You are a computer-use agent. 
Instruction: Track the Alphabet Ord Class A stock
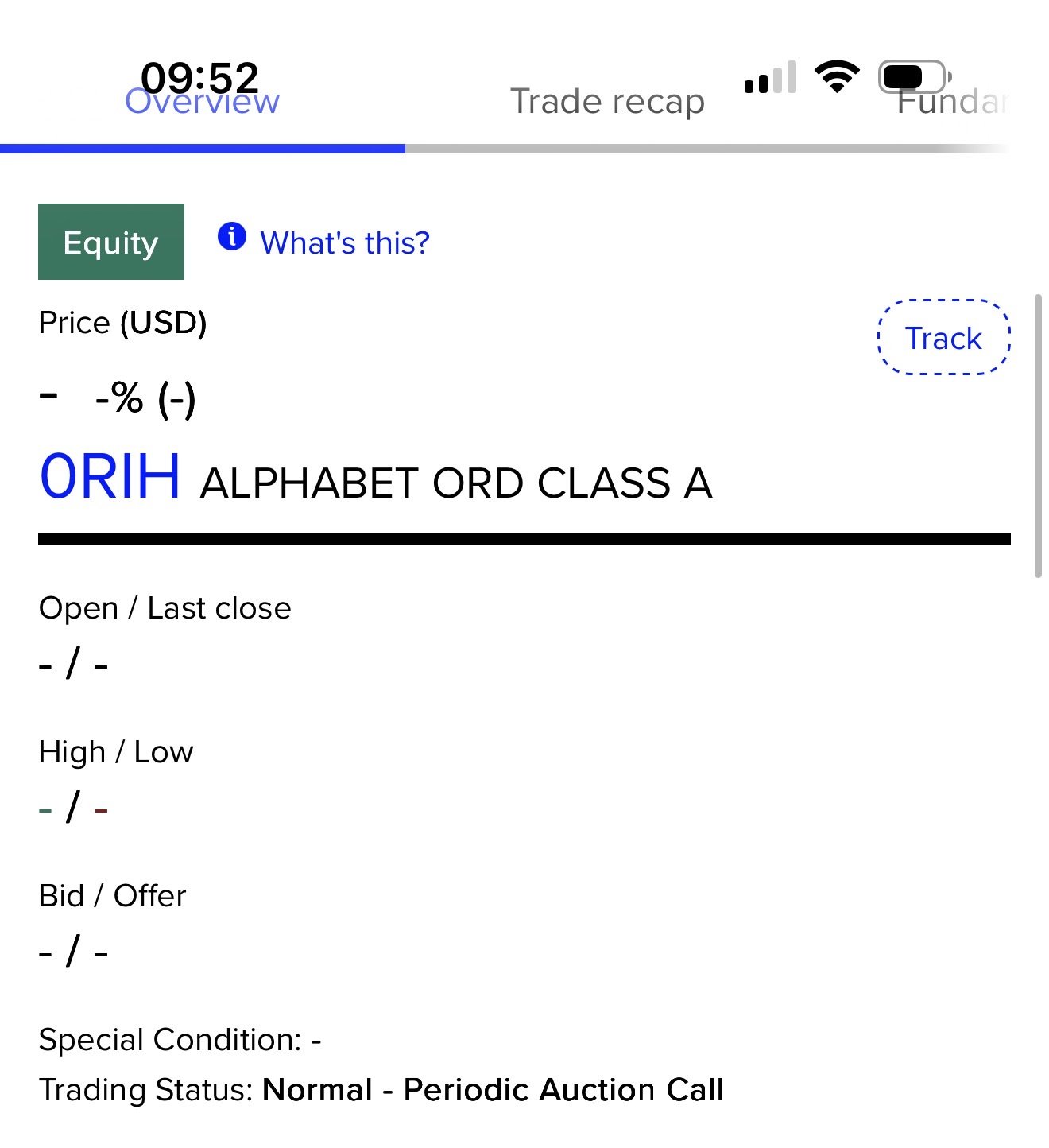943,339
